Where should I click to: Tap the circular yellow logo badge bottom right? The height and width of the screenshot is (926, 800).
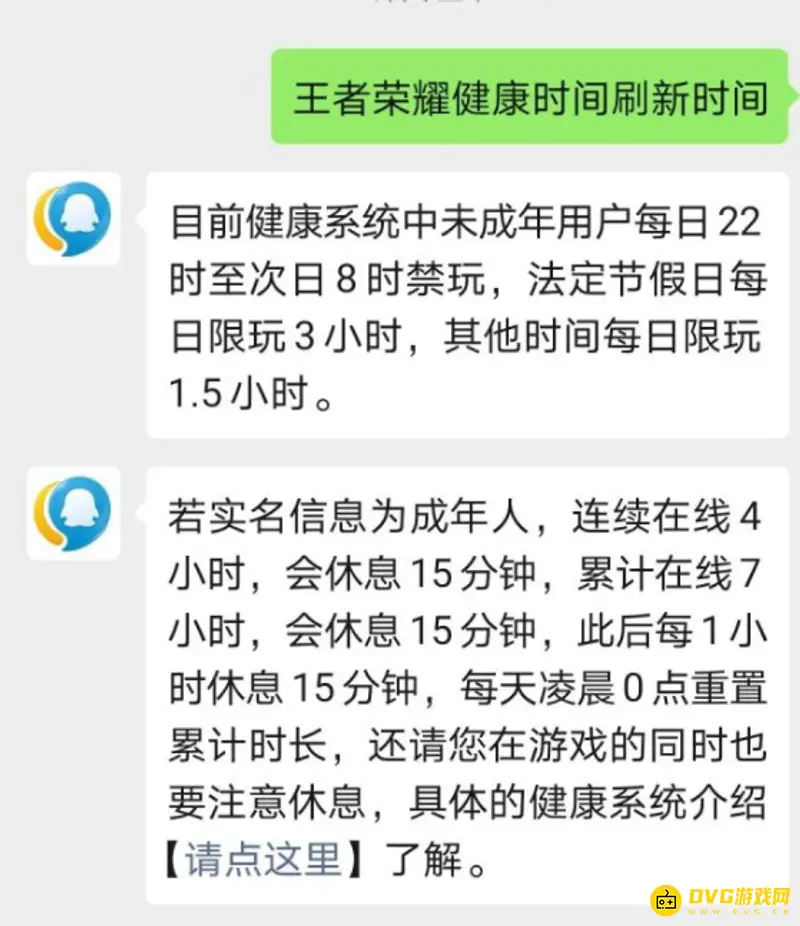pyautogui.click(x=669, y=899)
